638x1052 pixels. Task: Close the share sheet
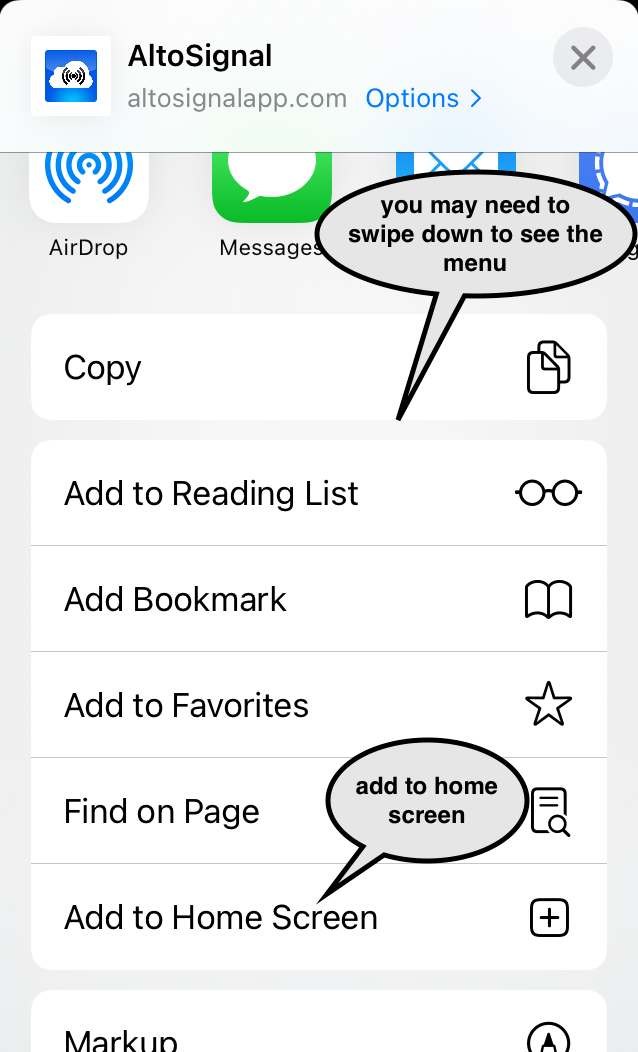click(582, 58)
